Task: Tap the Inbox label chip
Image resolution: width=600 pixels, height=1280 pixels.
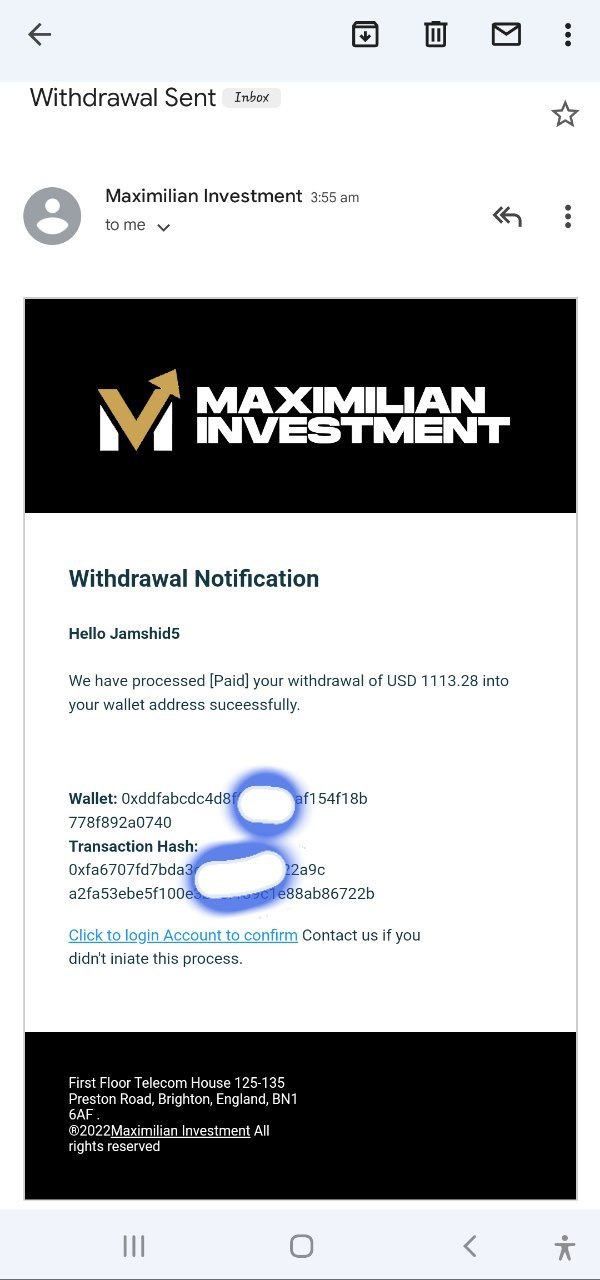Action: (252, 97)
